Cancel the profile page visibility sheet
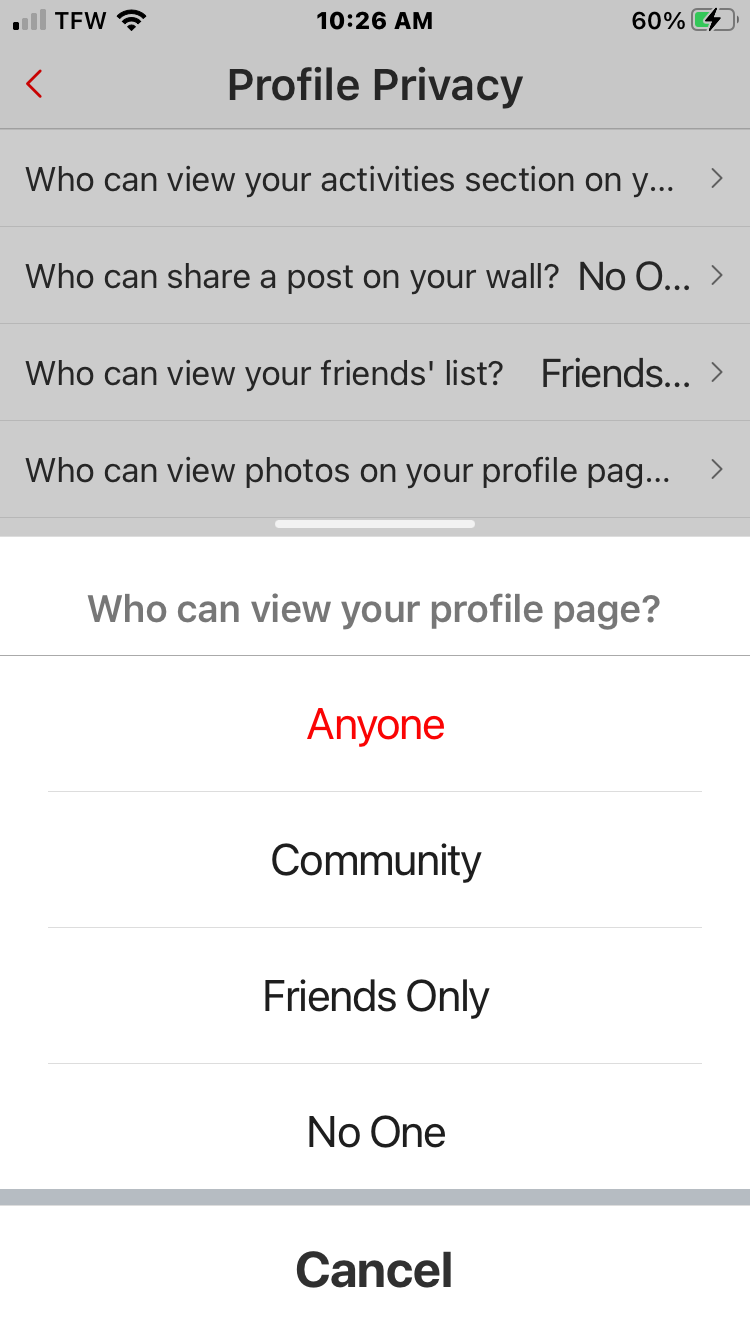Screen dimensions: 750x1334 point(375,1269)
